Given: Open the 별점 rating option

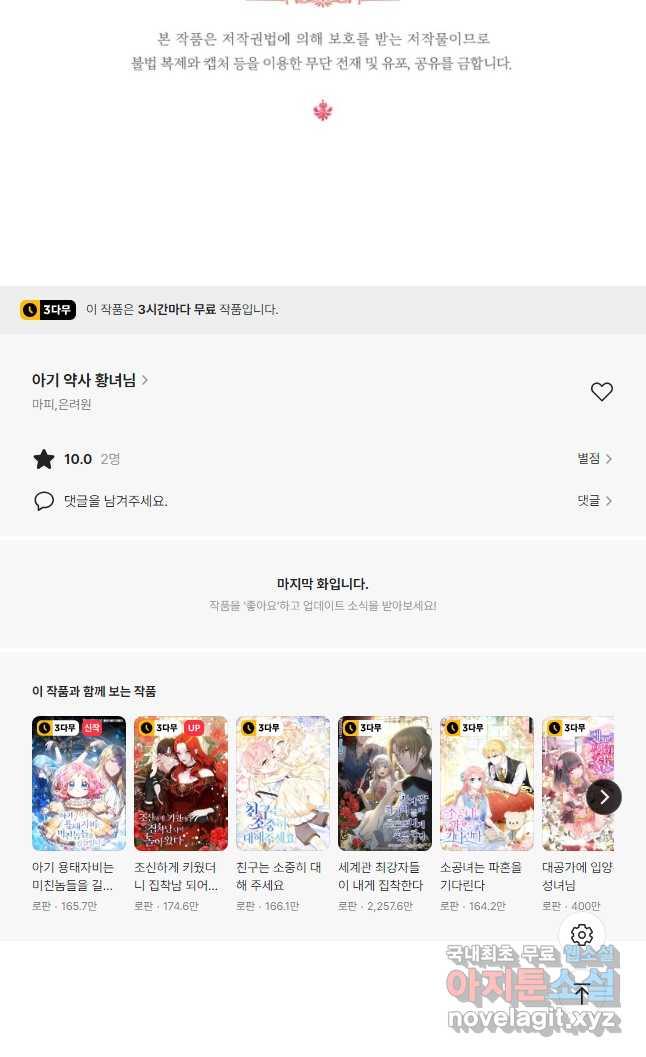Looking at the screenshot, I should click(x=594, y=459).
